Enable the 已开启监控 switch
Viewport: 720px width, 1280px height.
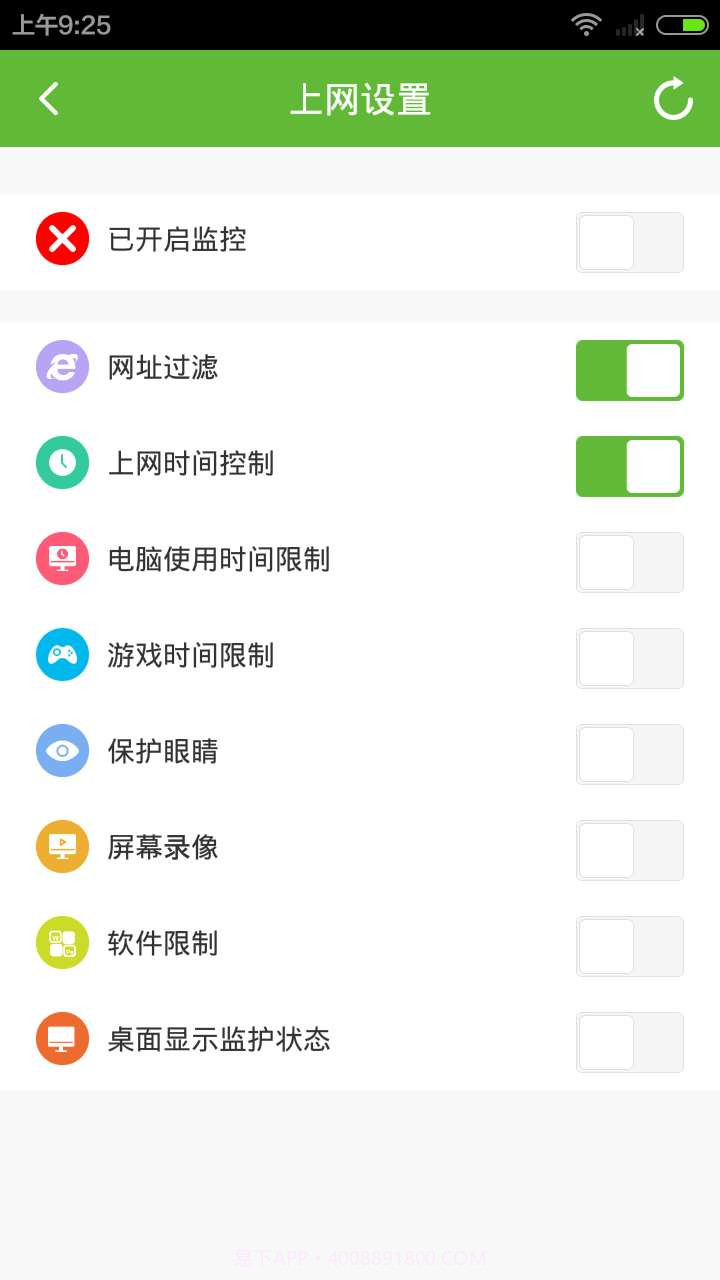[x=629, y=242]
